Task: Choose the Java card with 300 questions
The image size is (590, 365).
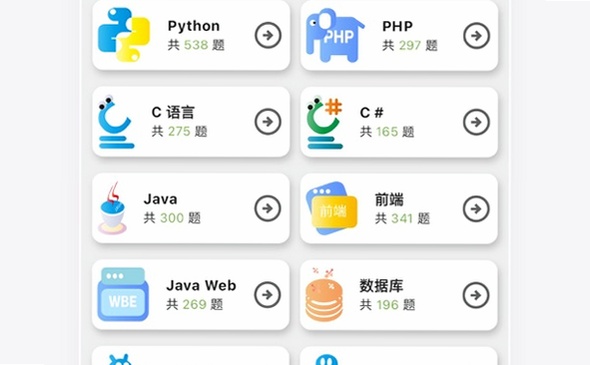Action: pos(191,208)
